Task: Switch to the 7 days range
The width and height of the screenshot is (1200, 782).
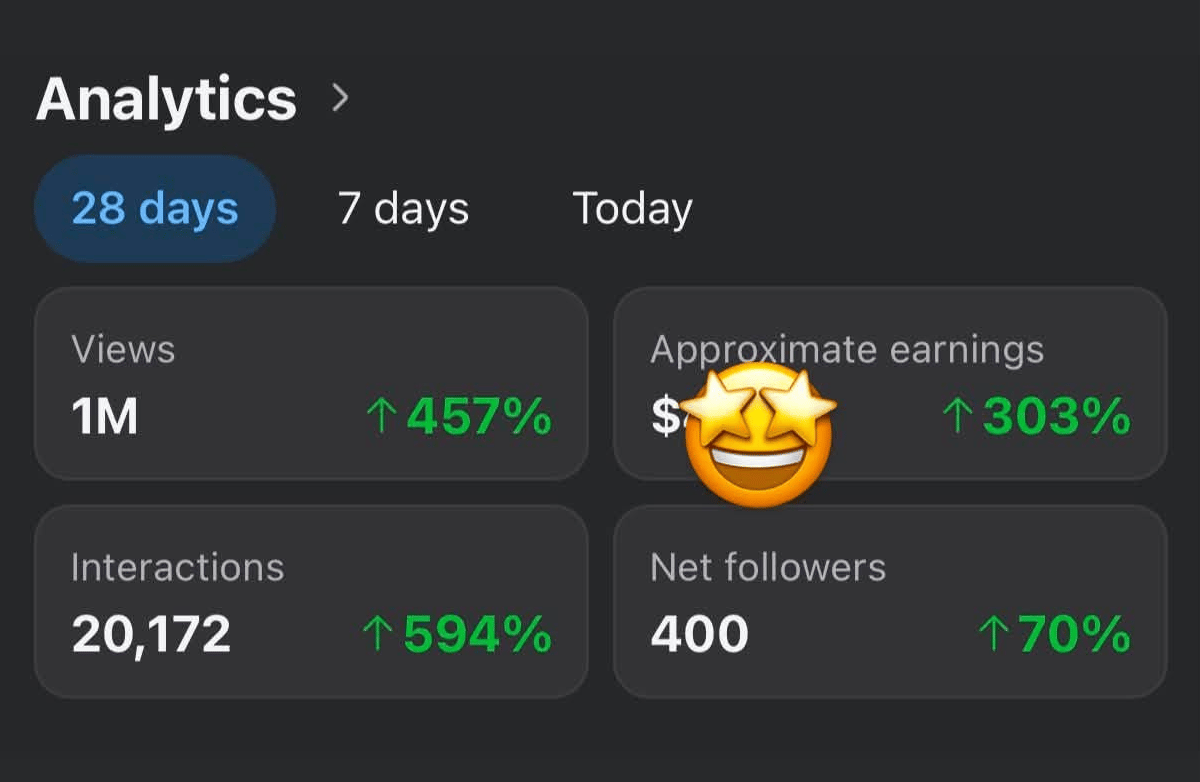Action: pos(403,209)
